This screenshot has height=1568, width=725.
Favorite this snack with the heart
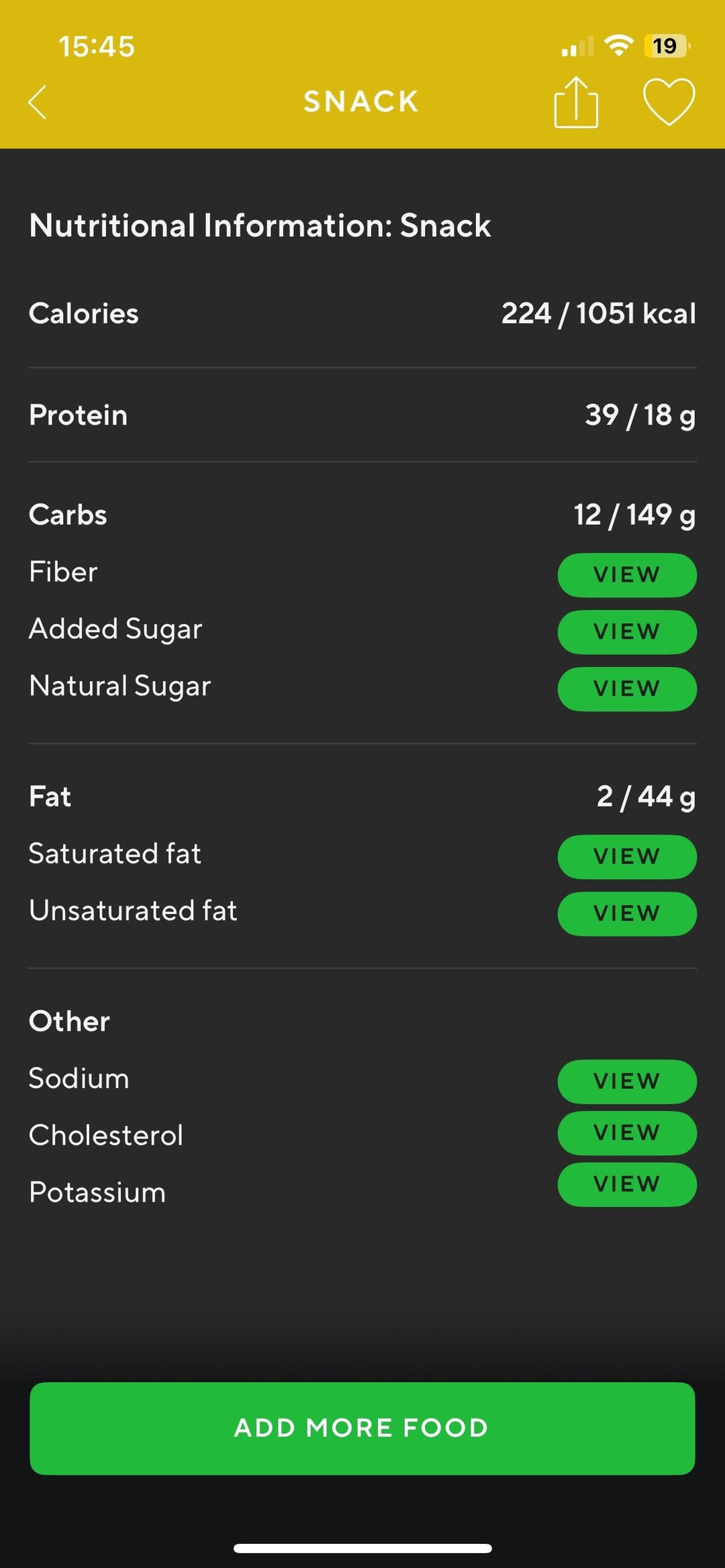[669, 102]
